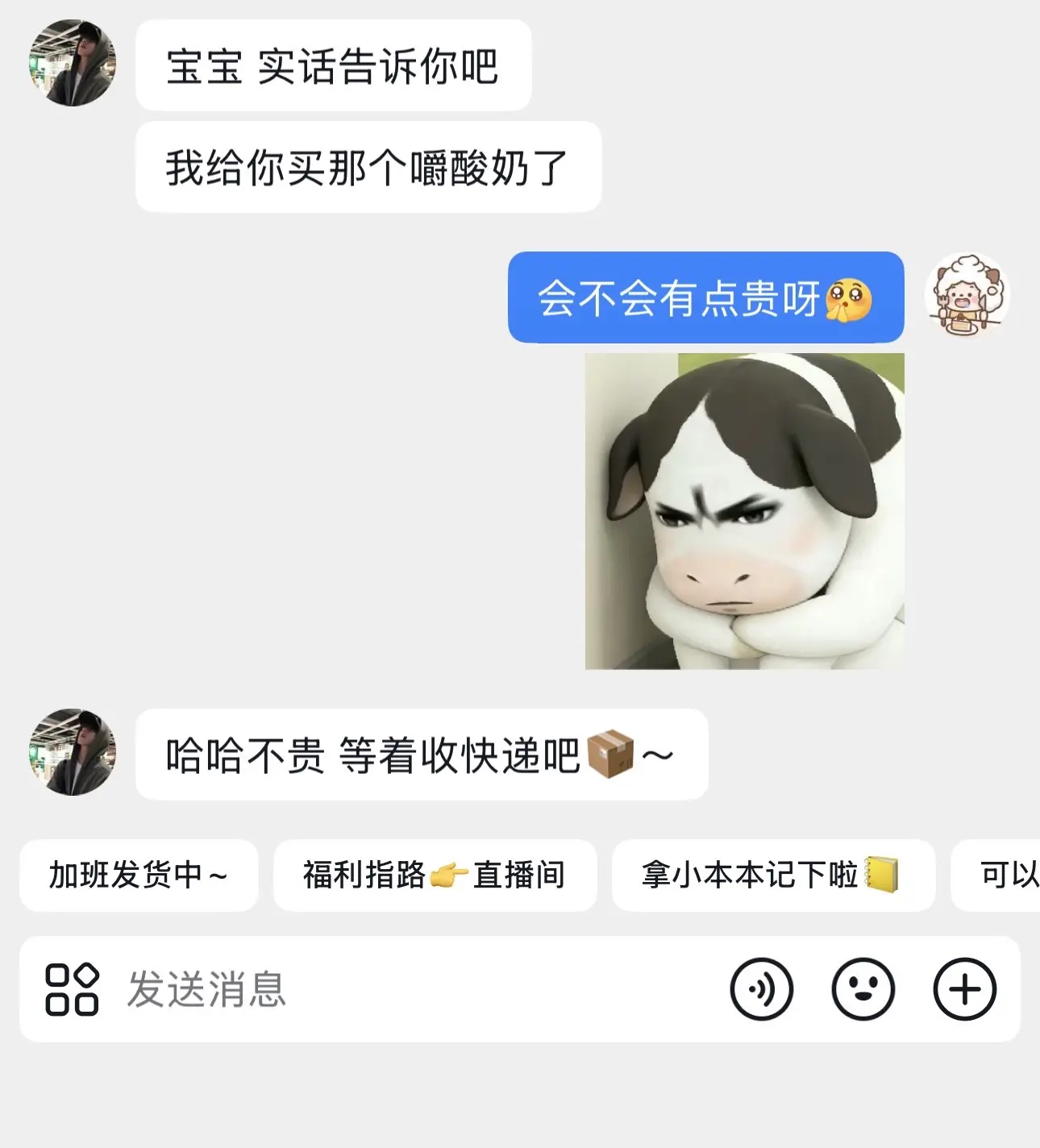Image resolution: width=1040 pixels, height=1148 pixels.
Task: Tap the 拿小本本记下啦 shortcut chip
Action: click(x=774, y=876)
